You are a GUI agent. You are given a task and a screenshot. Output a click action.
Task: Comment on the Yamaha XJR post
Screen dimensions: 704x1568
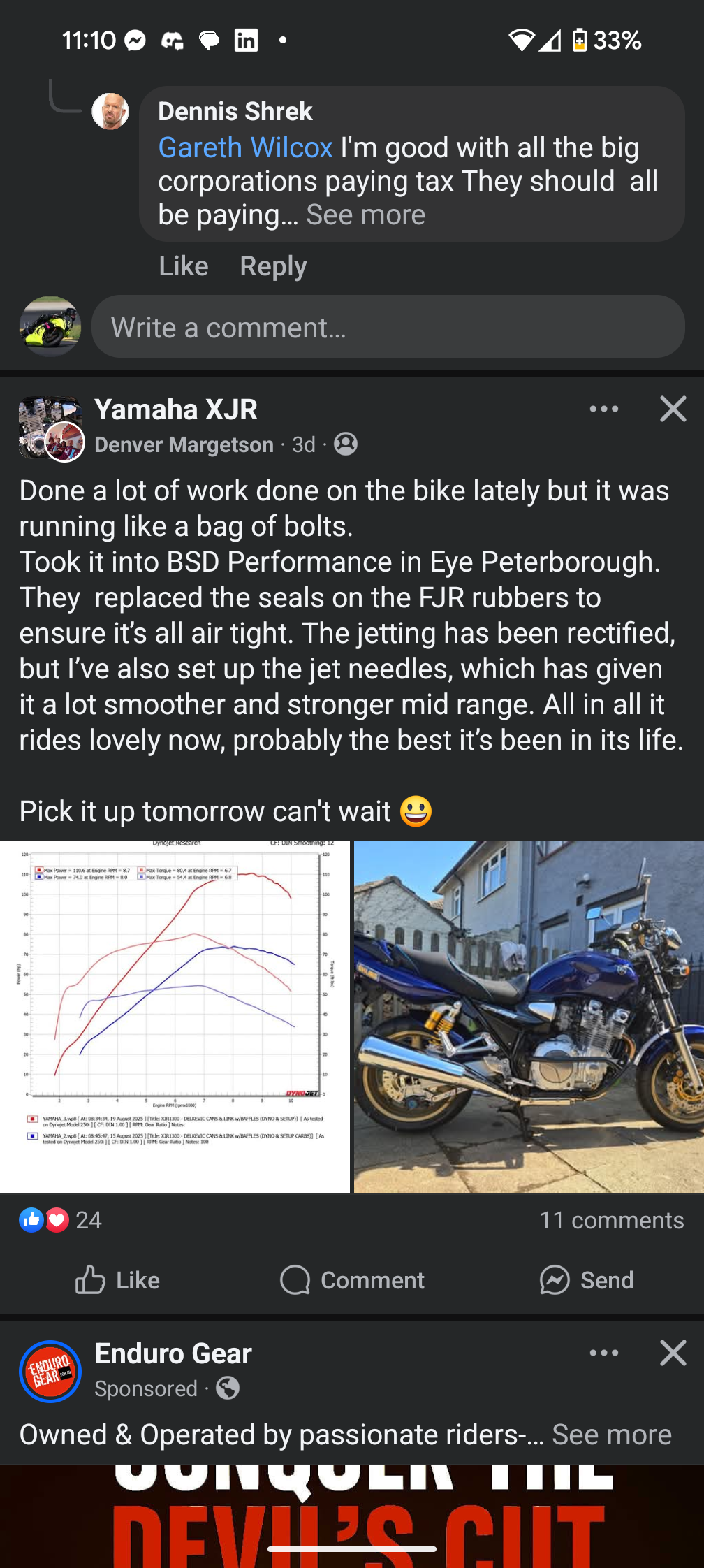coord(352,1280)
